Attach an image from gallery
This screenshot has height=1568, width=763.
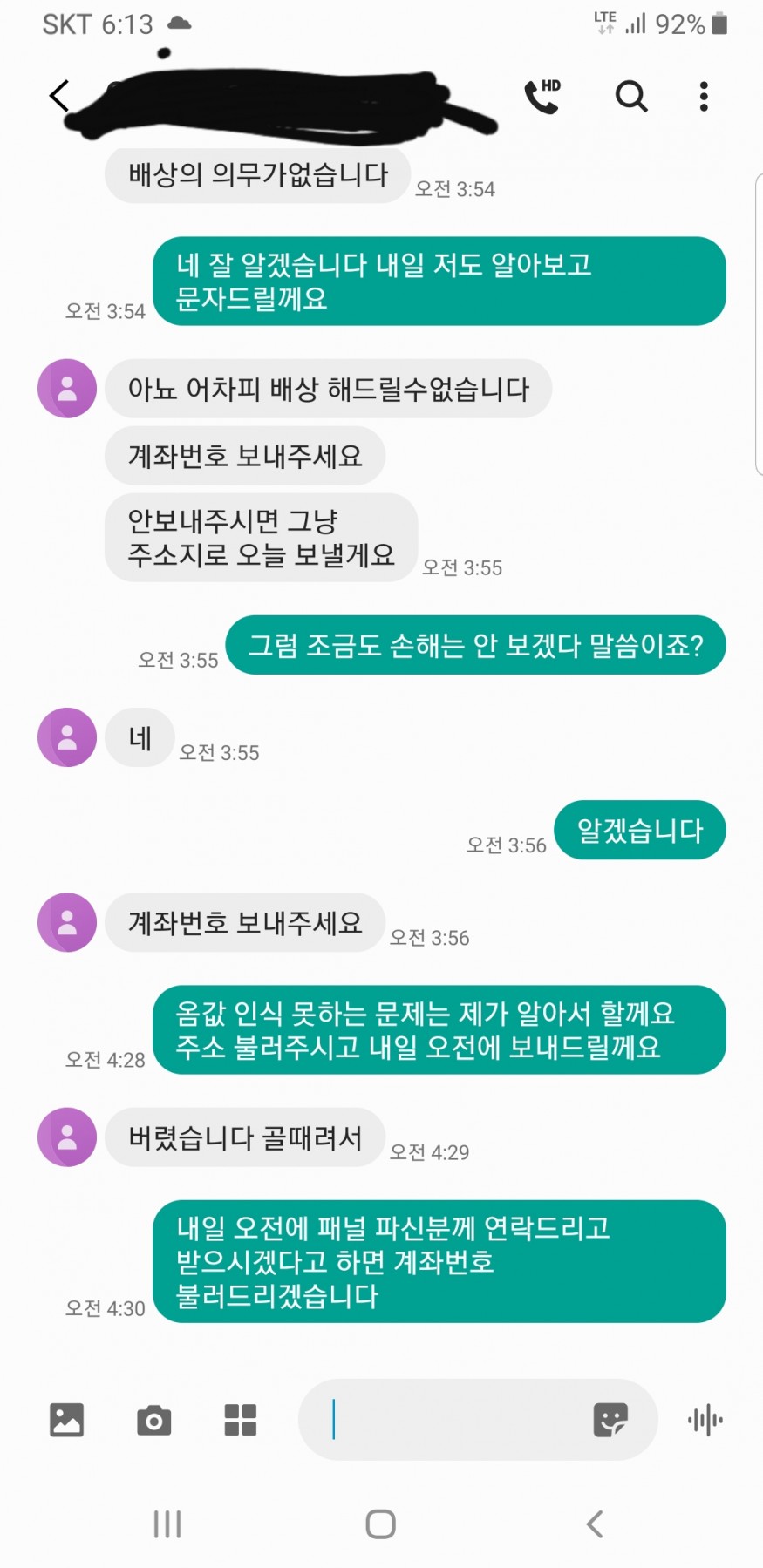click(x=67, y=1420)
